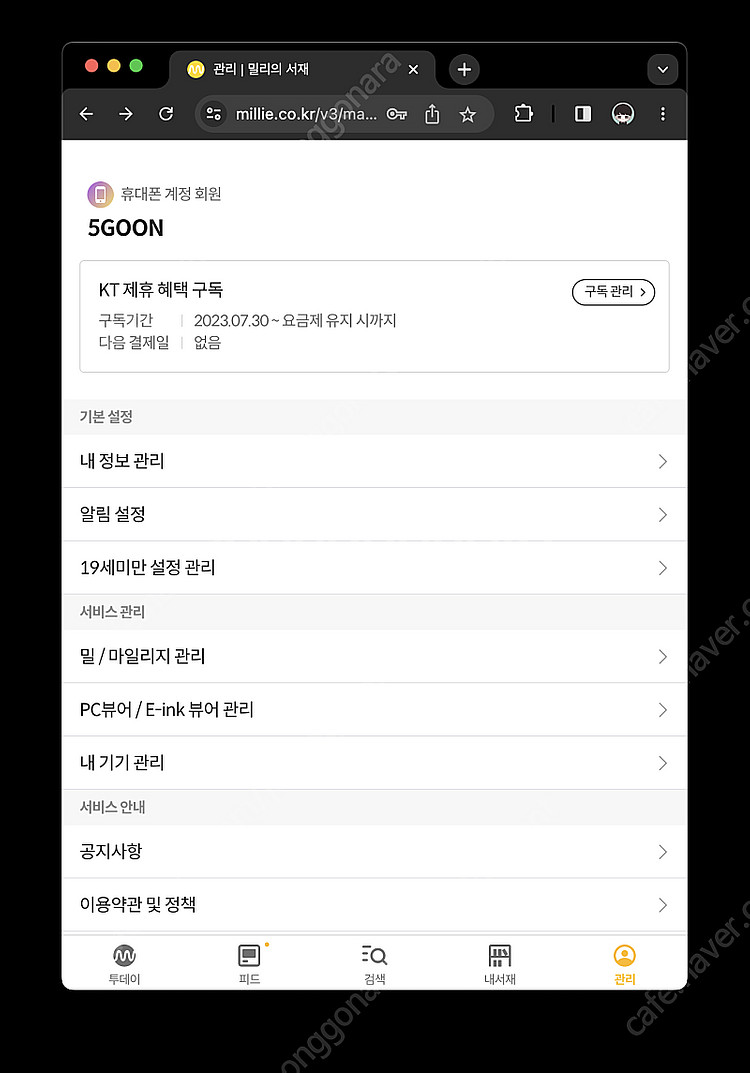Switch to the 내서재 tab
Screen dimensions: 750x1073
[499, 964]
